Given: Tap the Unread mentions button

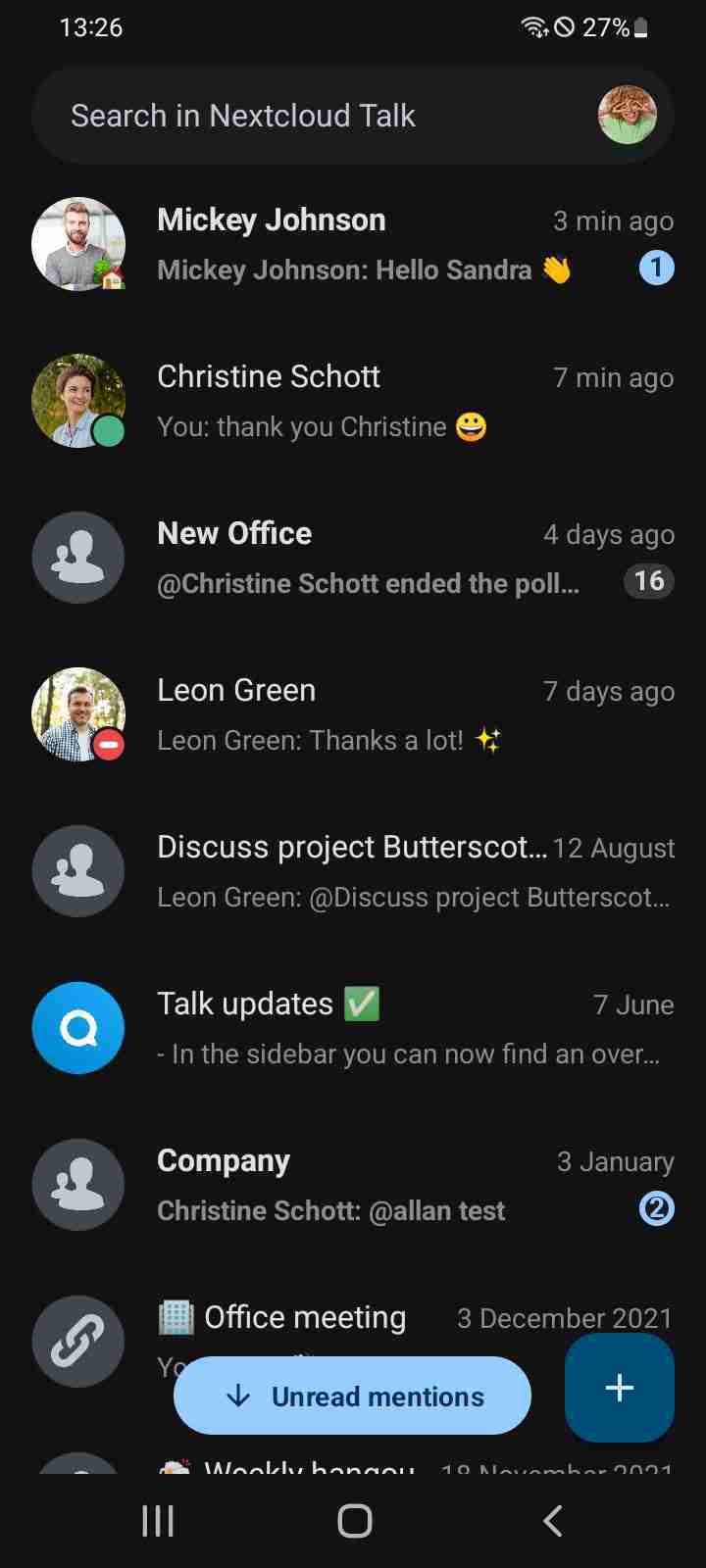Looking at the screenshot, I should pyautogui.click(x=352, y=1396).
